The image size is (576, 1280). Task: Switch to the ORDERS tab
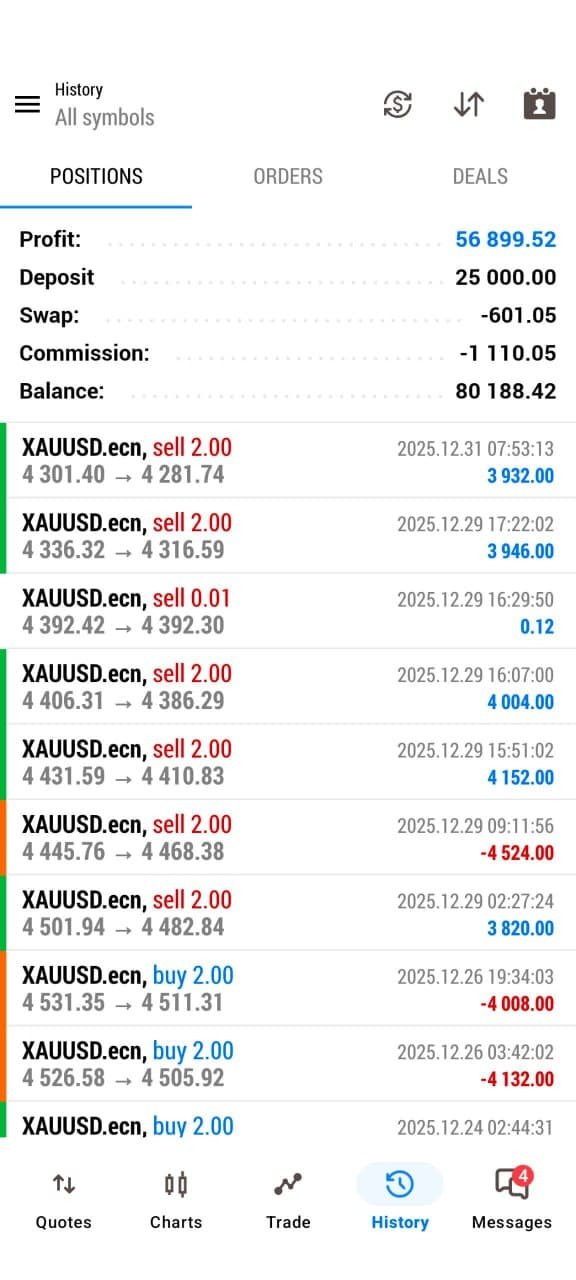coord(288,176)
